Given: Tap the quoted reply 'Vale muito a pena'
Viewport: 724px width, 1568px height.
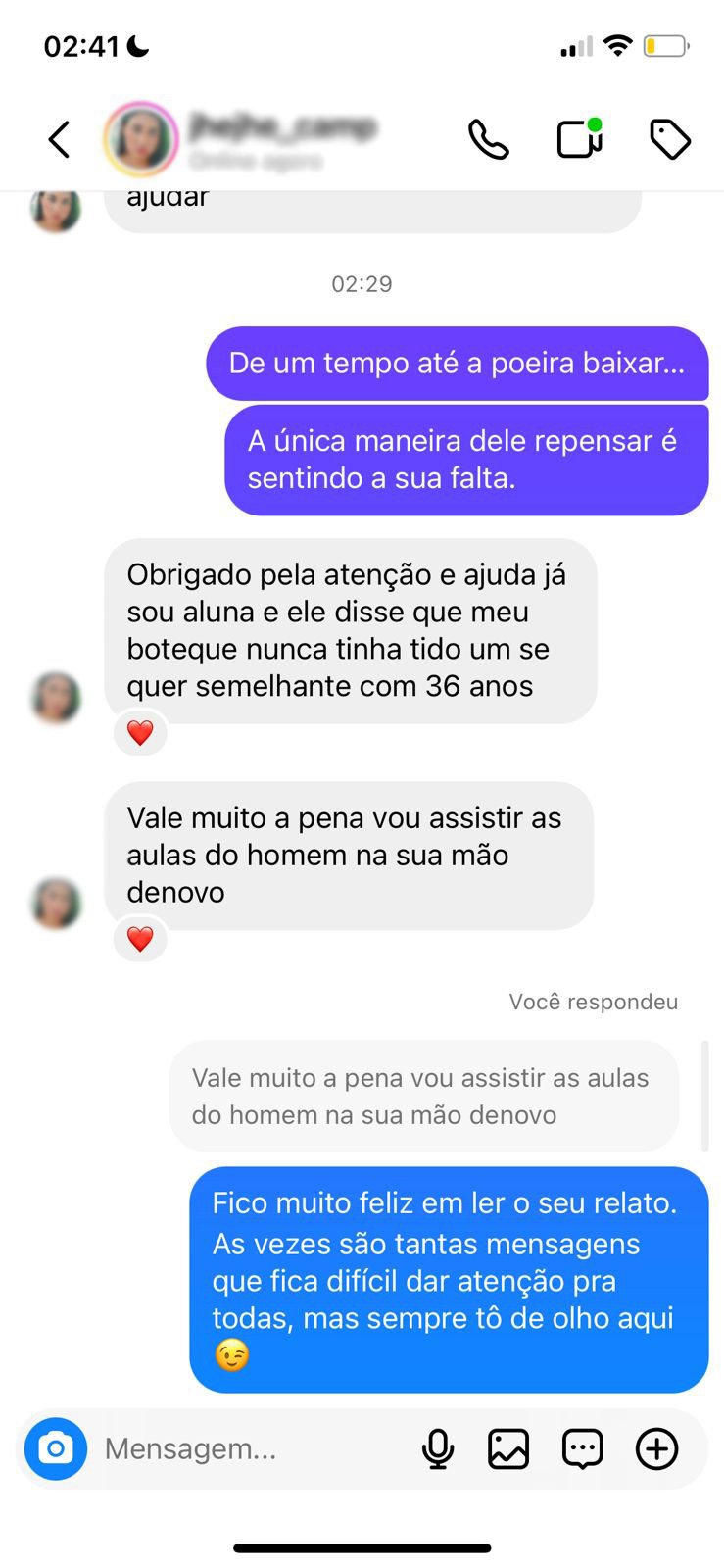Looking at the screenshot, I should [x=424, y=1096].
